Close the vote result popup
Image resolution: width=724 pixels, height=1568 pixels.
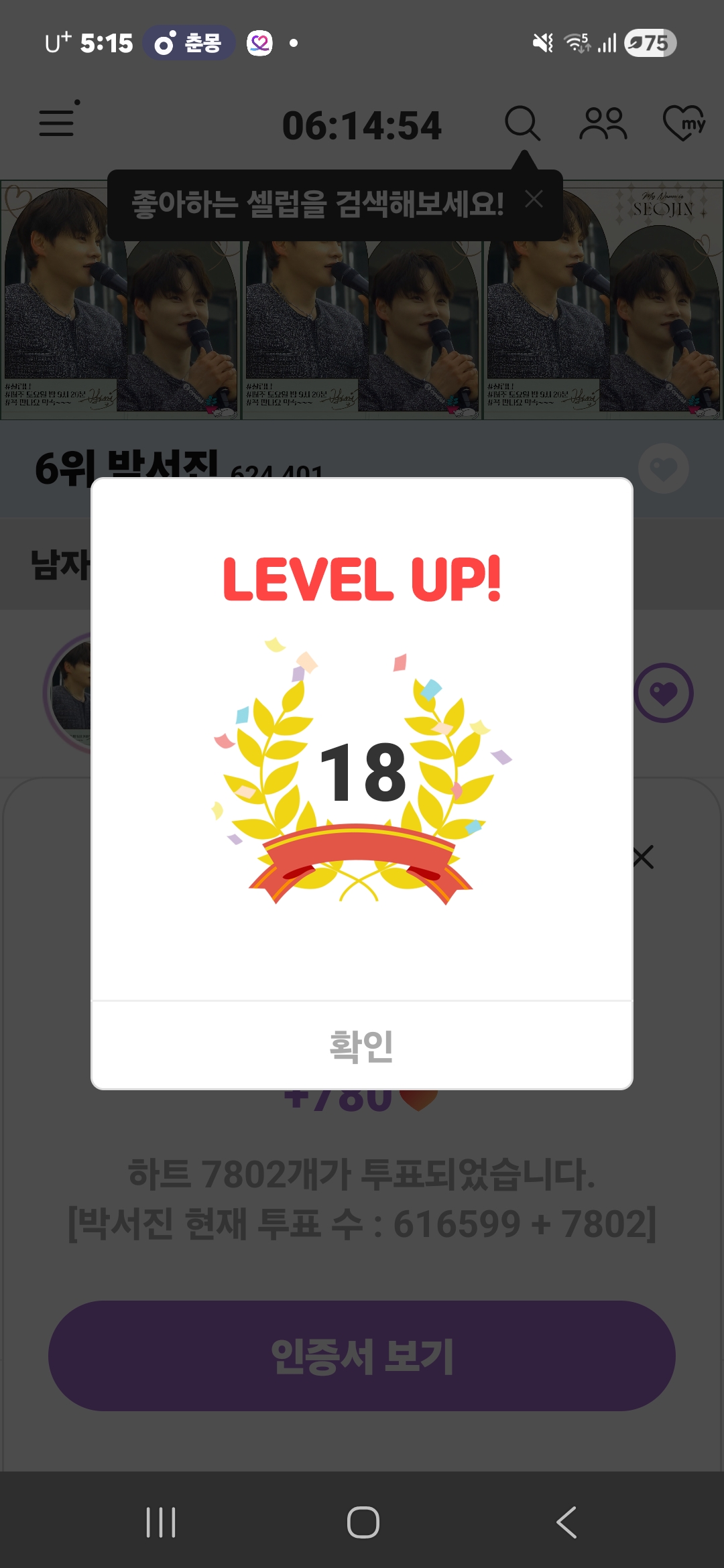(x=644, y=857)
